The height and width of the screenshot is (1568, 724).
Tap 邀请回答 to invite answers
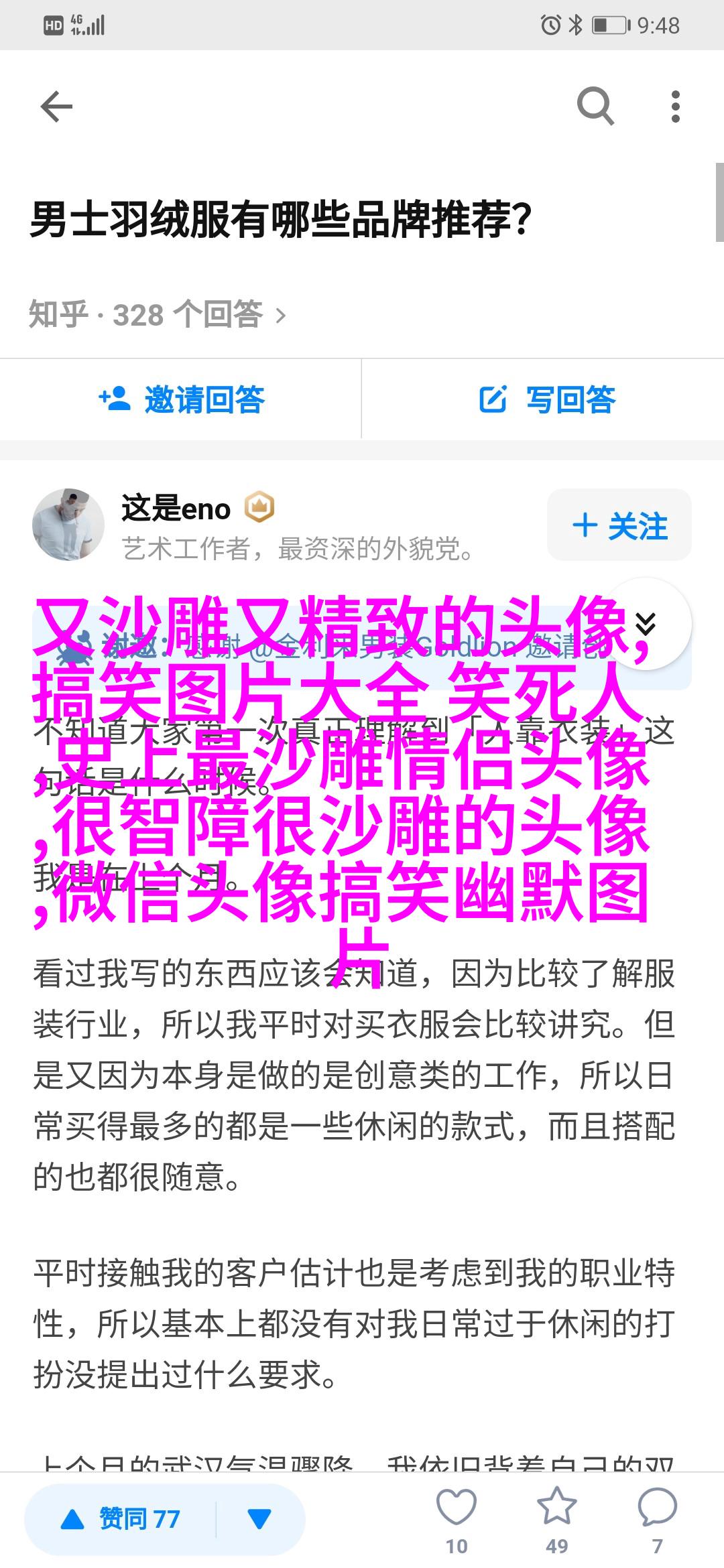point(181,399)
